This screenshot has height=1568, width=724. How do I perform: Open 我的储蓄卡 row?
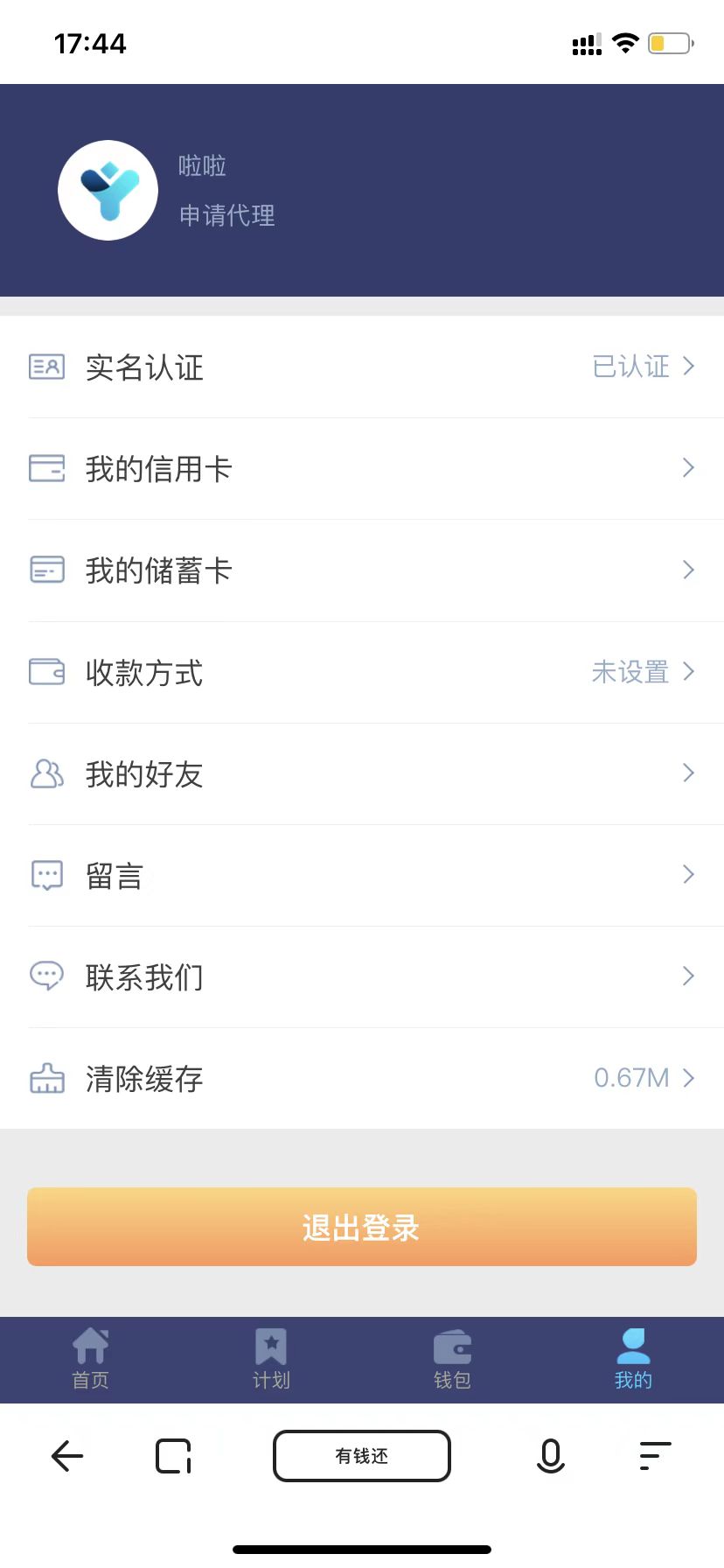tap(362, 570)
